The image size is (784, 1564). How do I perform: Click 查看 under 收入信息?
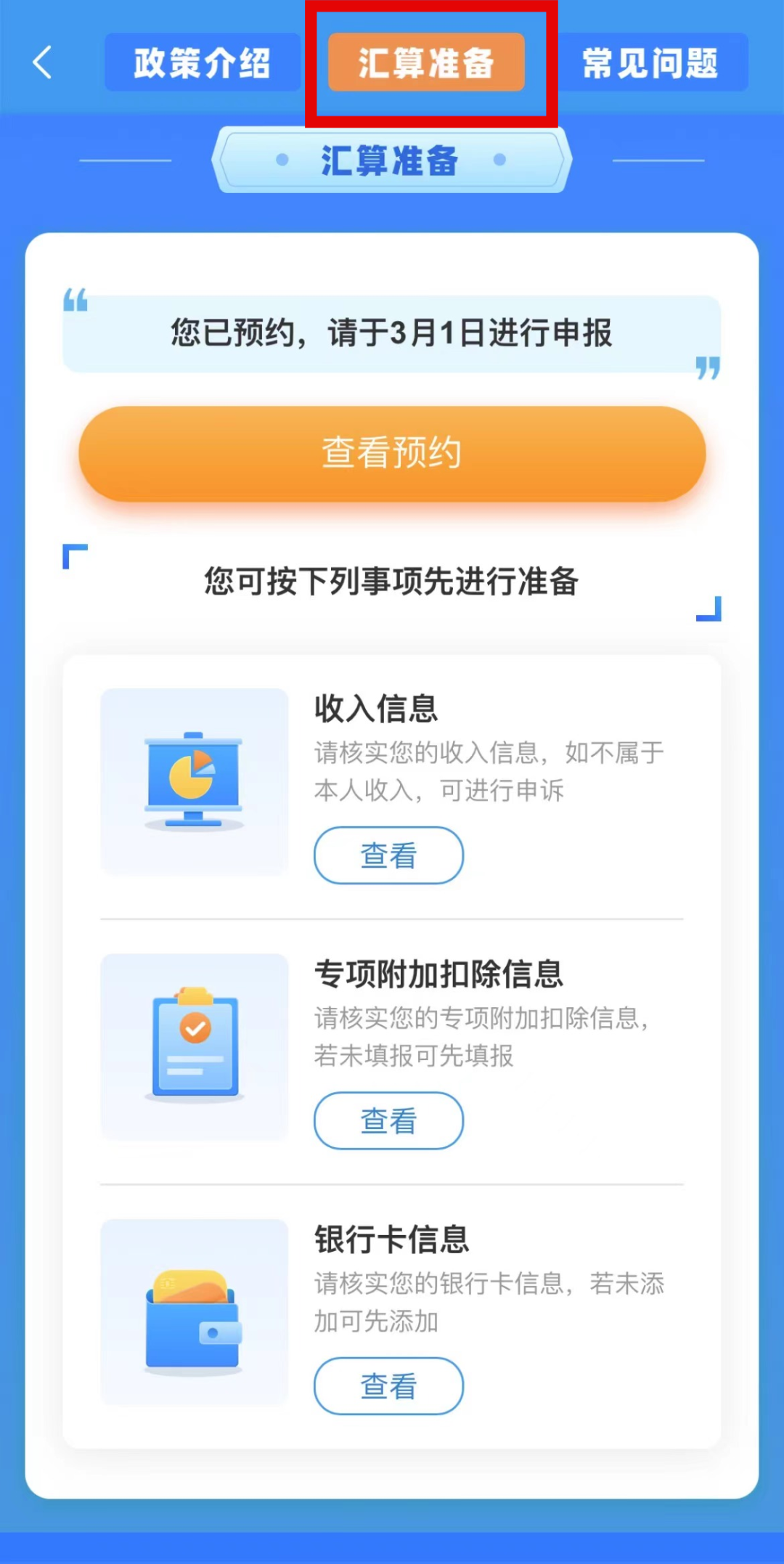click(x=388, y=855)
